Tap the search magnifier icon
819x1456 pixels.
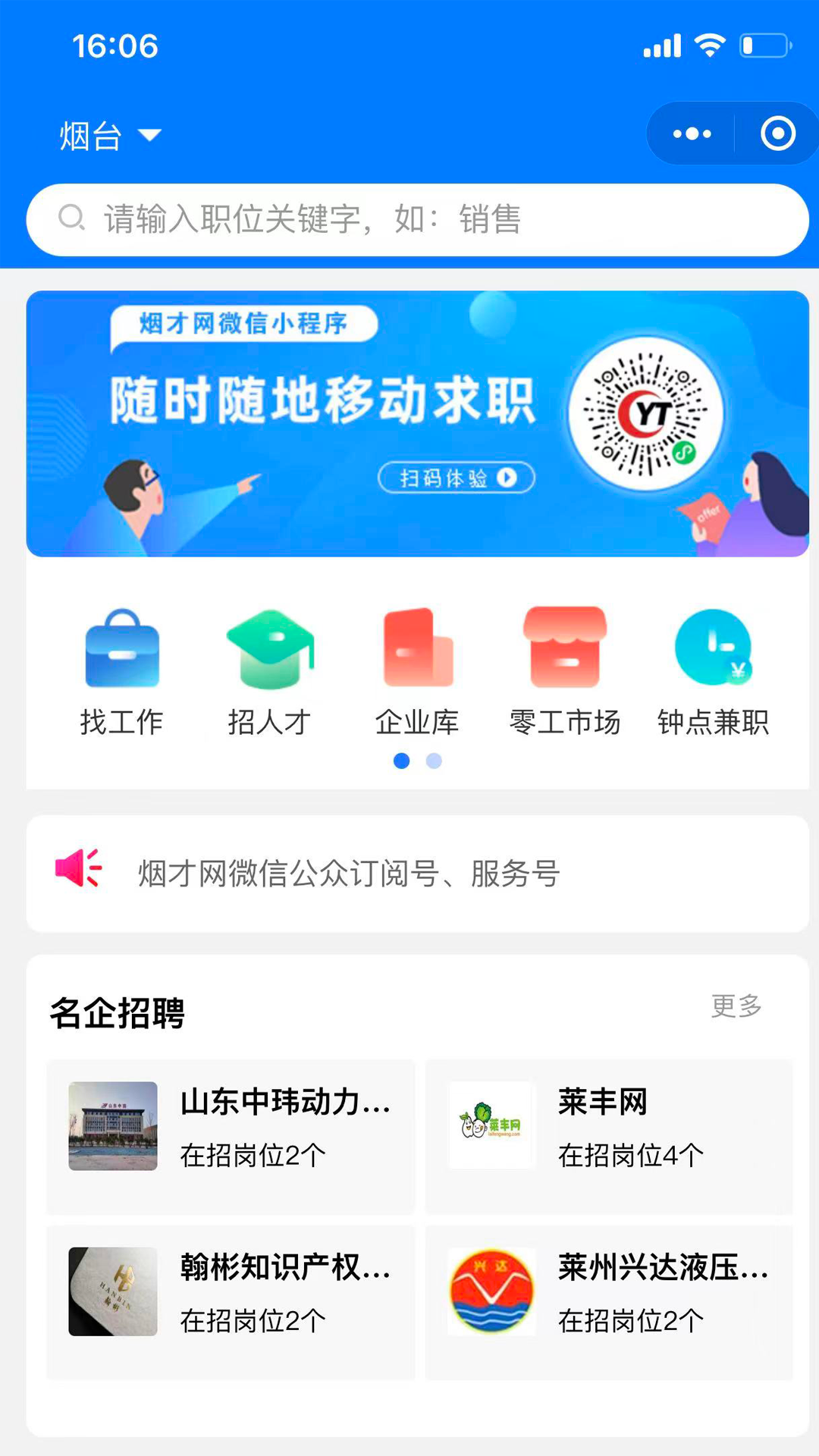pyautogui.click(x=72, y=219)
